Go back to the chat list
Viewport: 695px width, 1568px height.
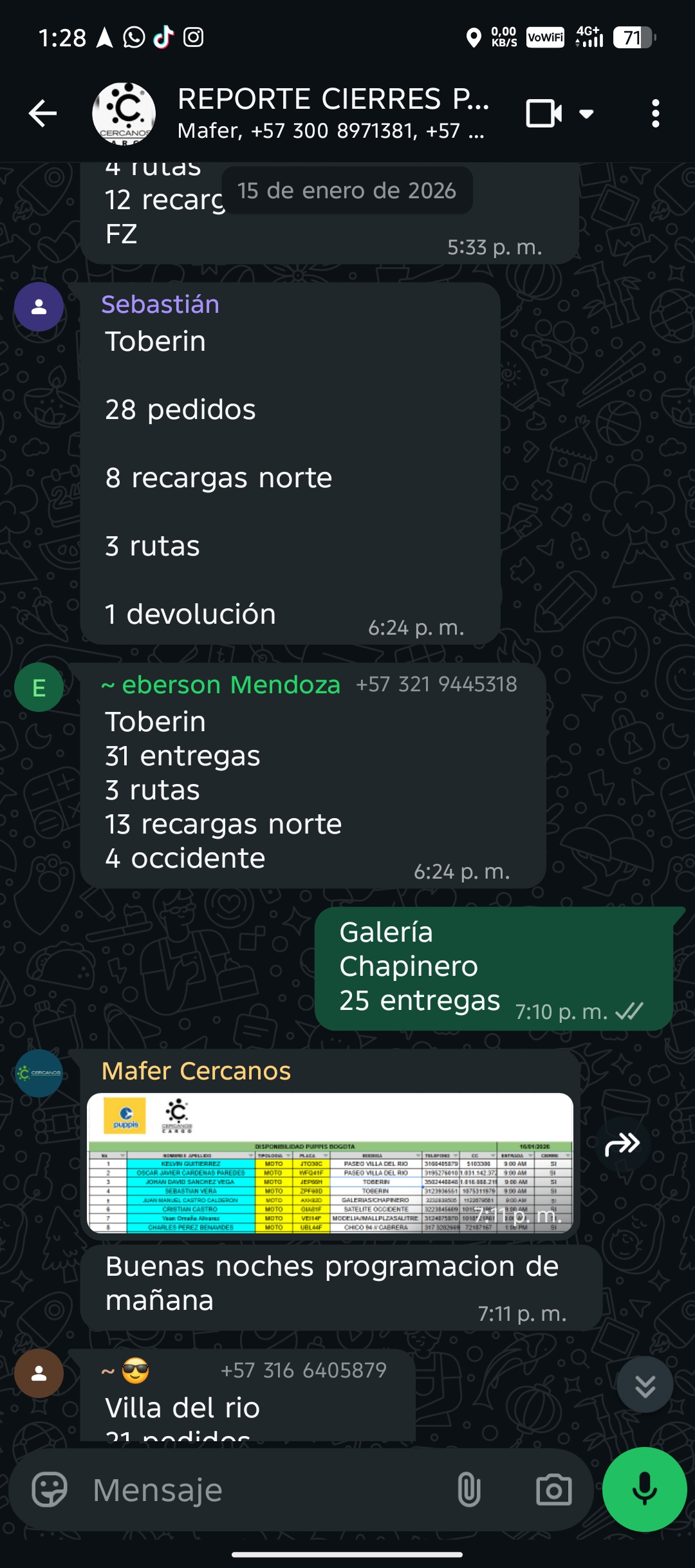click(x=43, y=114)
